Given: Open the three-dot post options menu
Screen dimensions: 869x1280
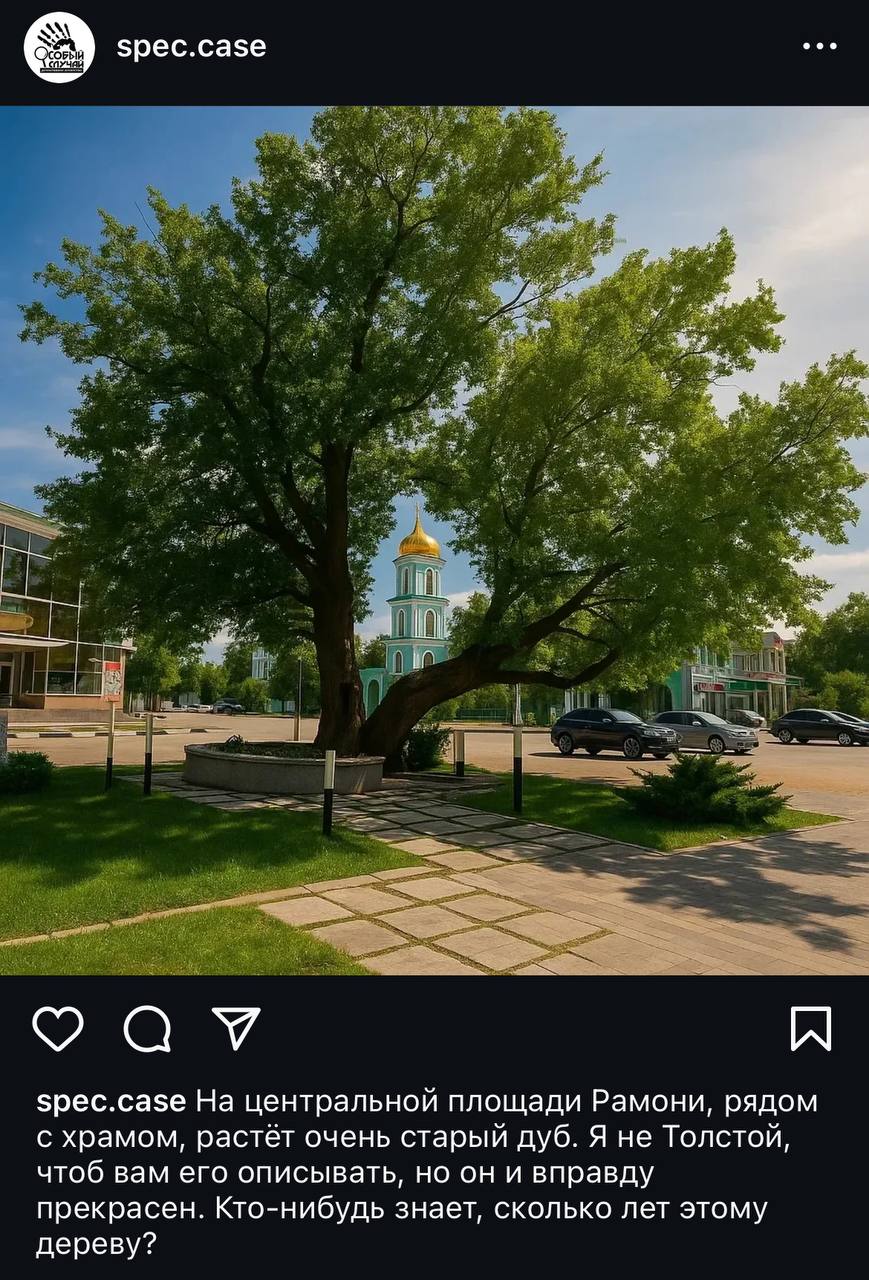Looking at the screenshot, I should (819, 47).
